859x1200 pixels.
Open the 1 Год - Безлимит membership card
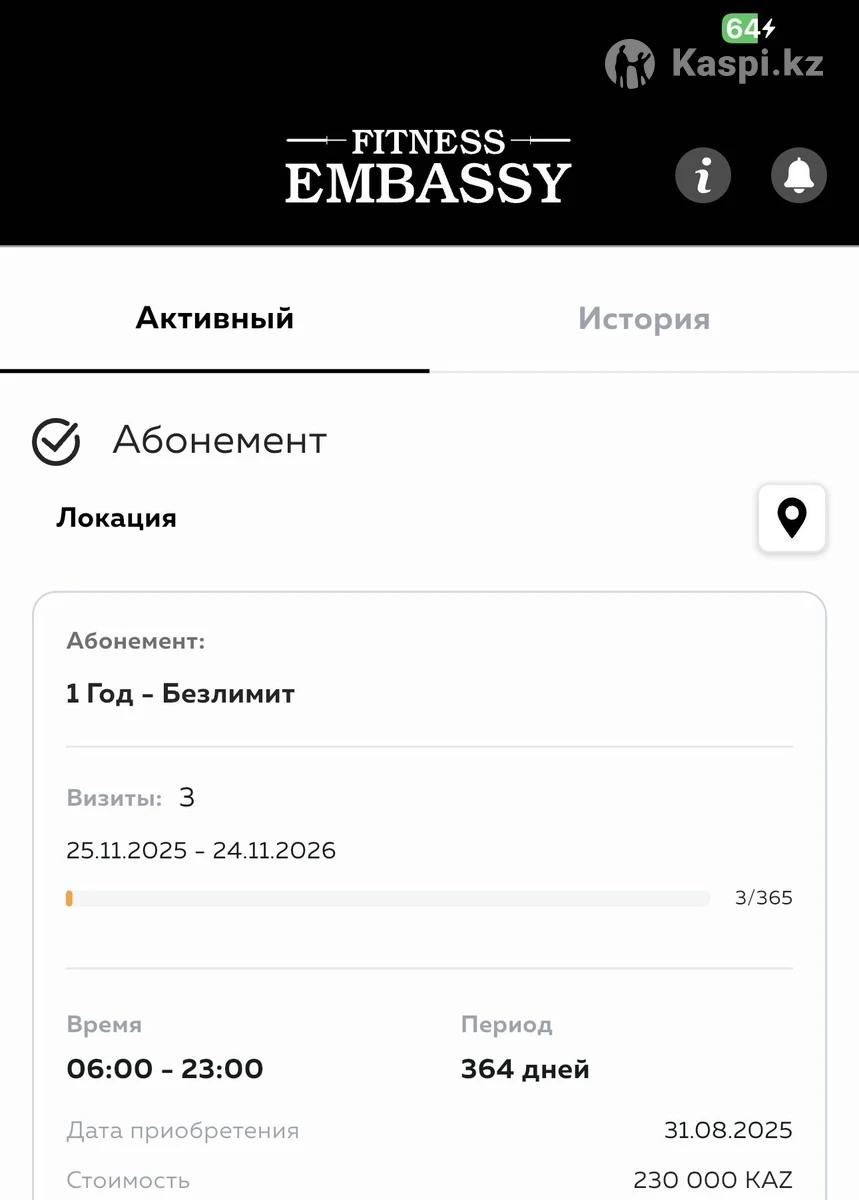(180, 694)
